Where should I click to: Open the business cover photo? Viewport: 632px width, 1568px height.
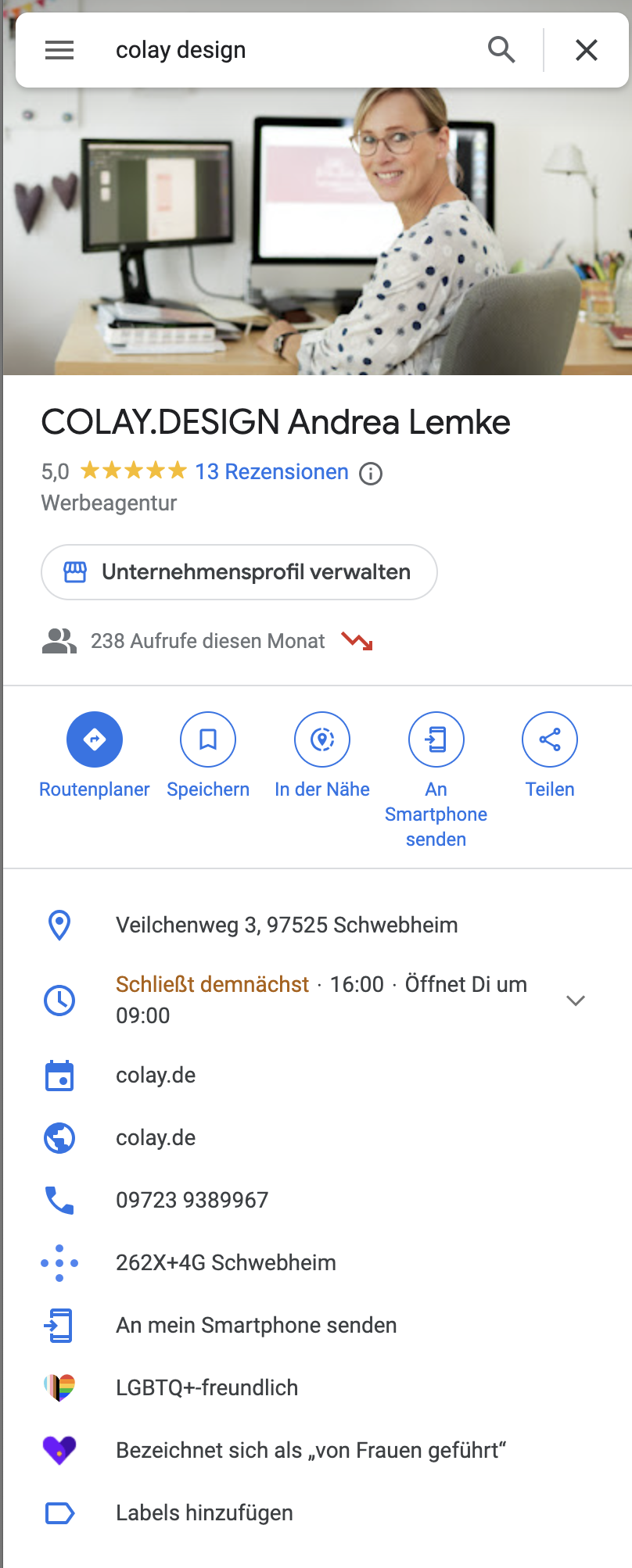(316, 234)
